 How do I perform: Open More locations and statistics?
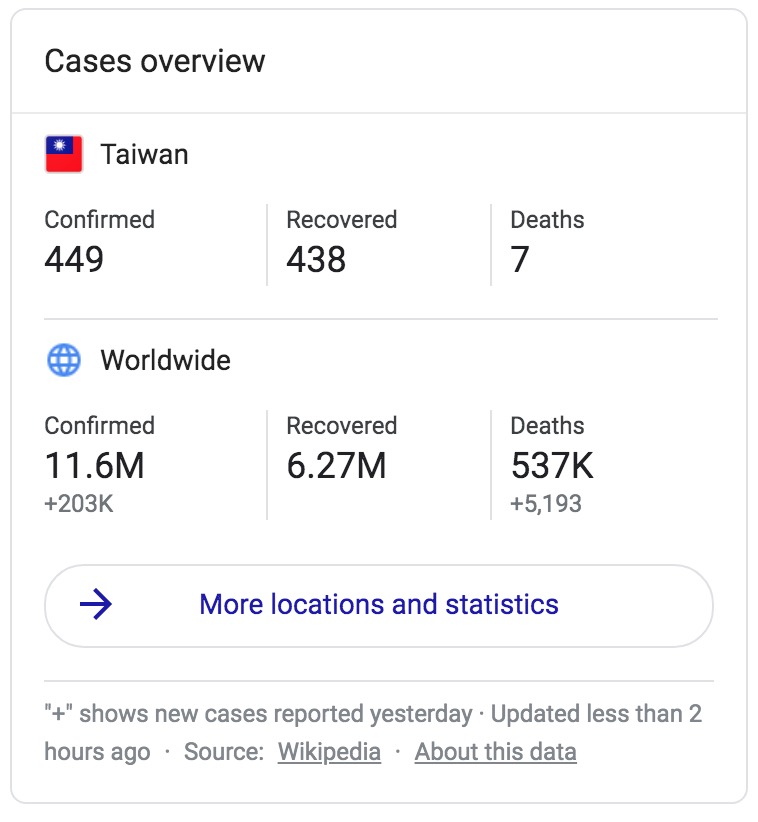coord(378,605)
